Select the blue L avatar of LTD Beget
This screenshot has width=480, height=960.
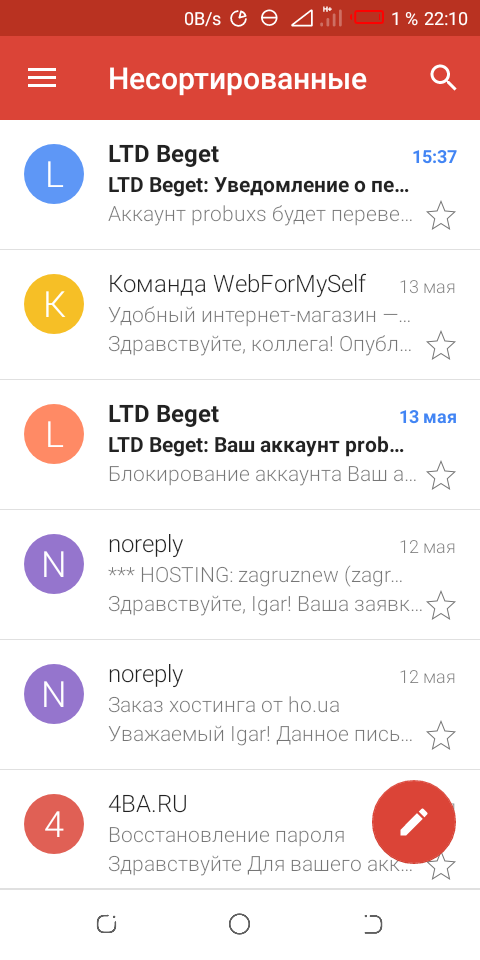[x=54, y=174]
